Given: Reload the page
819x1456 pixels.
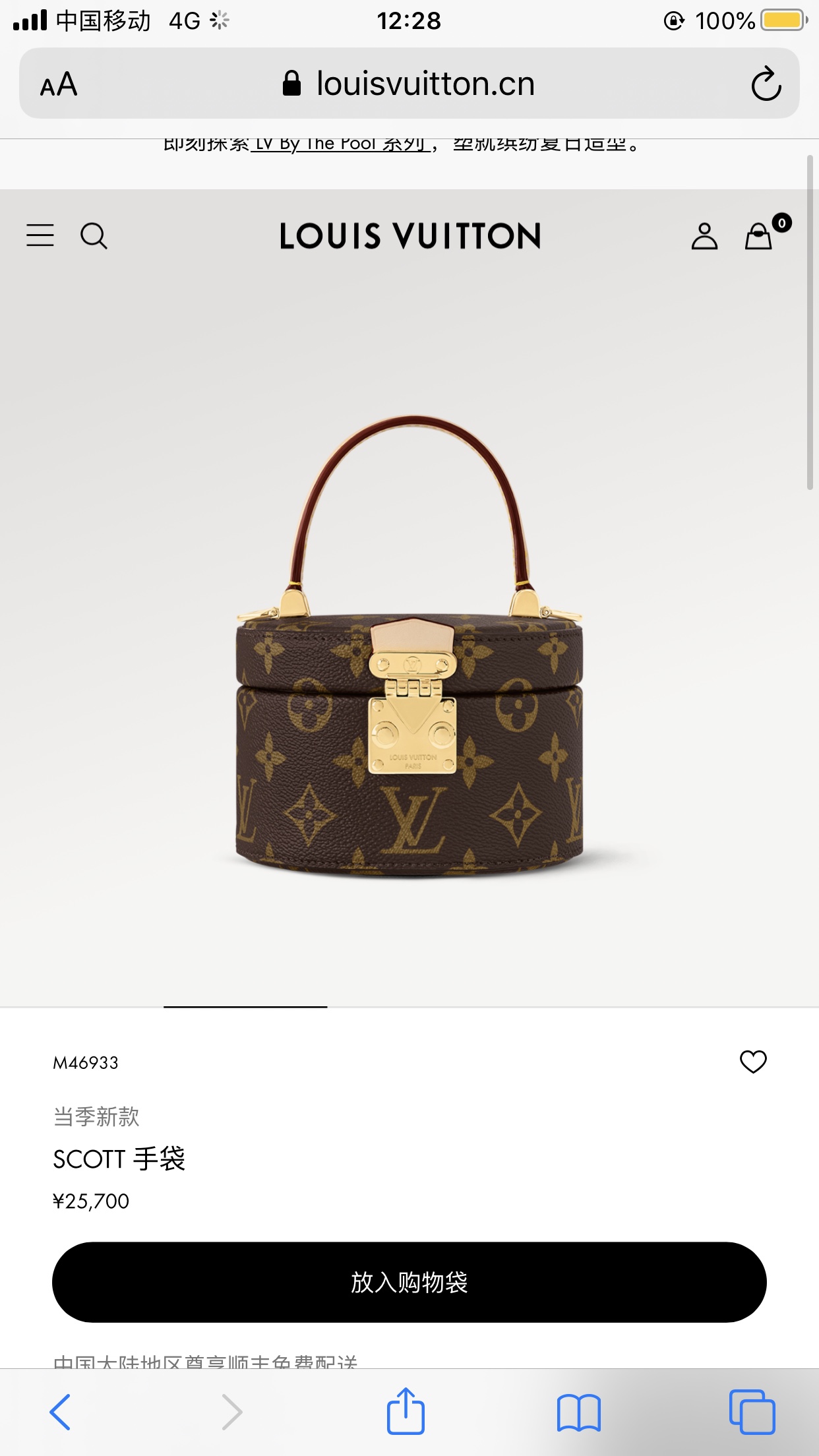Looking at the screenshot, I should click(x=766, y=84).
